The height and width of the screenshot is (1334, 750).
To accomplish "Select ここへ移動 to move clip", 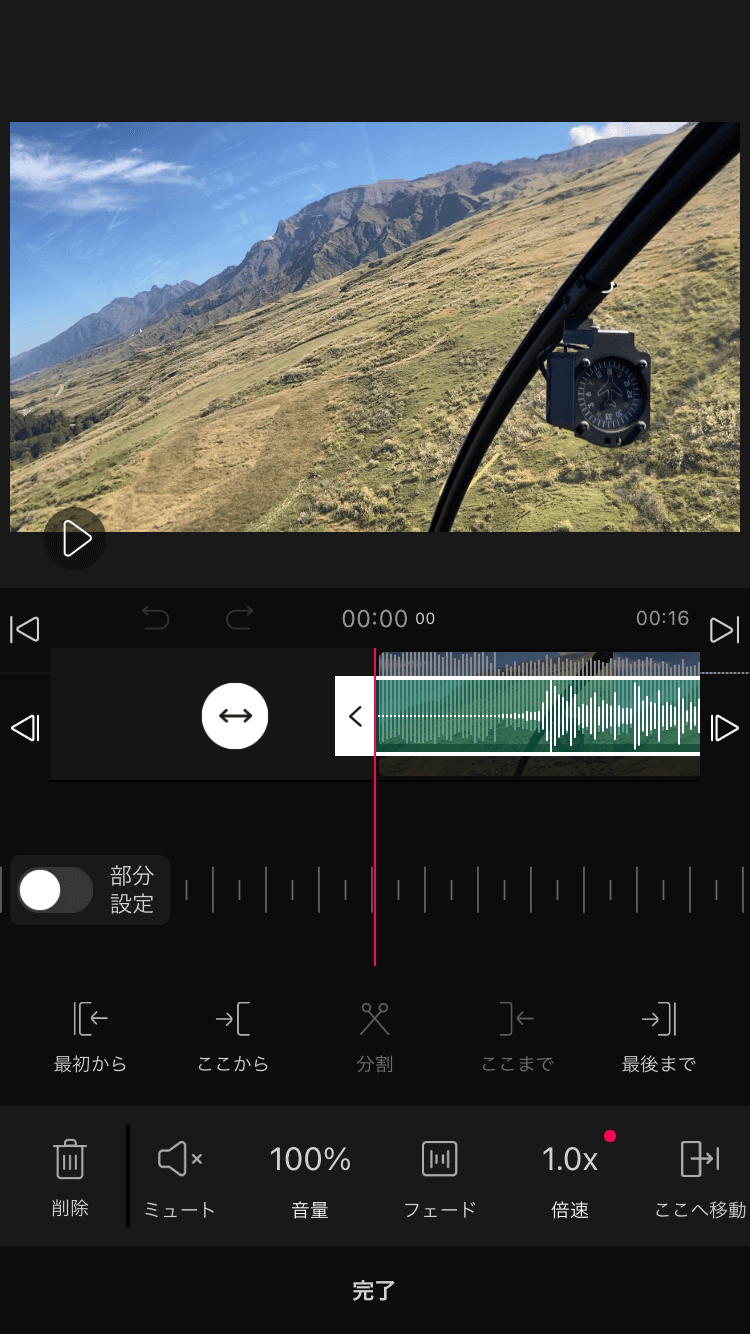I will coord(700,1178).
